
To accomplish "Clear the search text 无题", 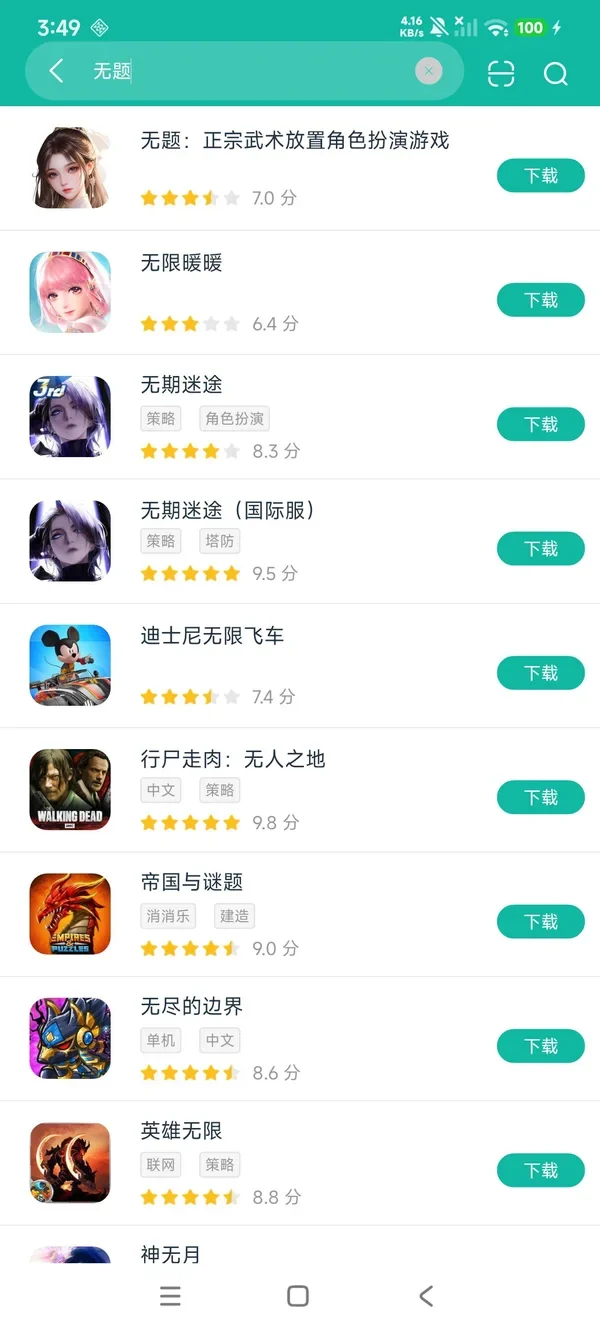I will point(429,71).
